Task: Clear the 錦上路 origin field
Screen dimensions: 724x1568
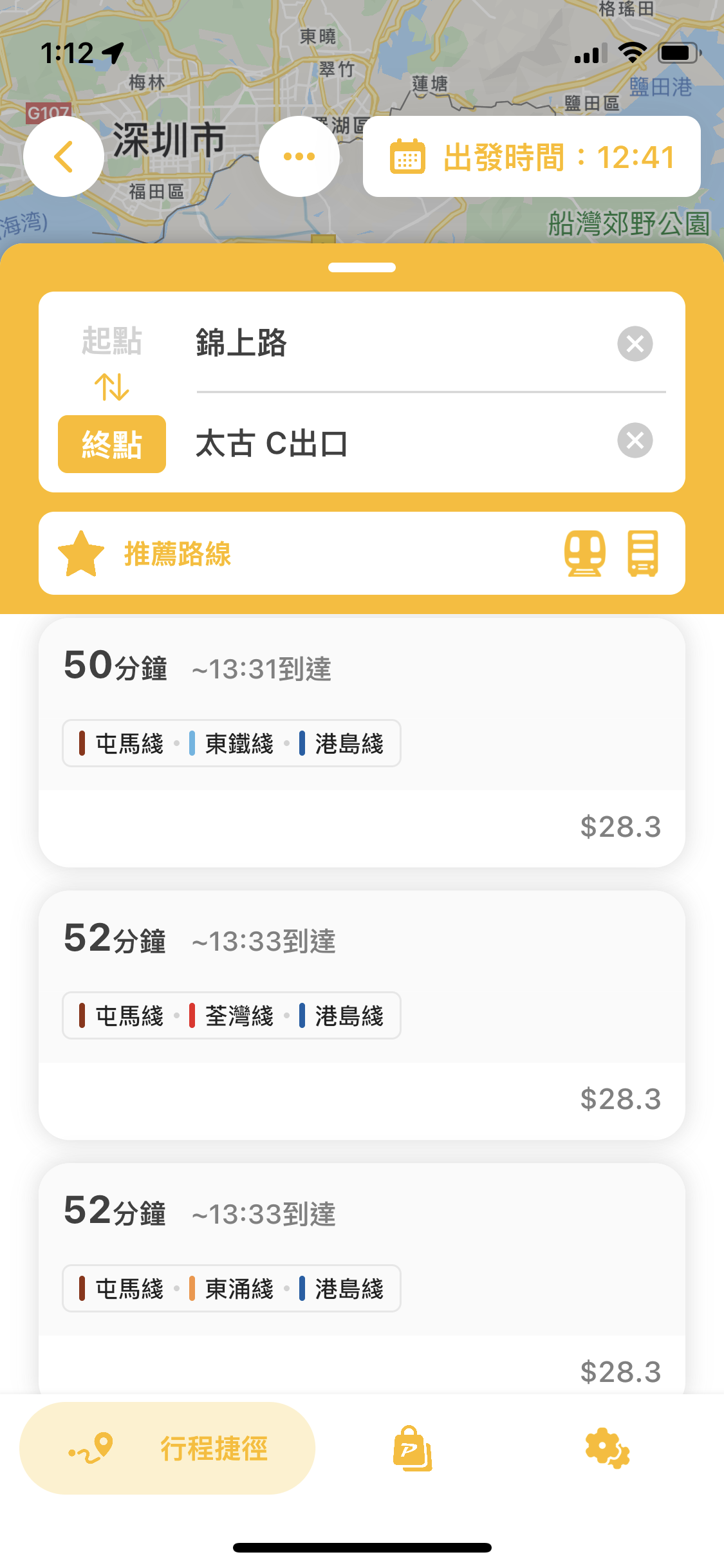Action: 635,344
